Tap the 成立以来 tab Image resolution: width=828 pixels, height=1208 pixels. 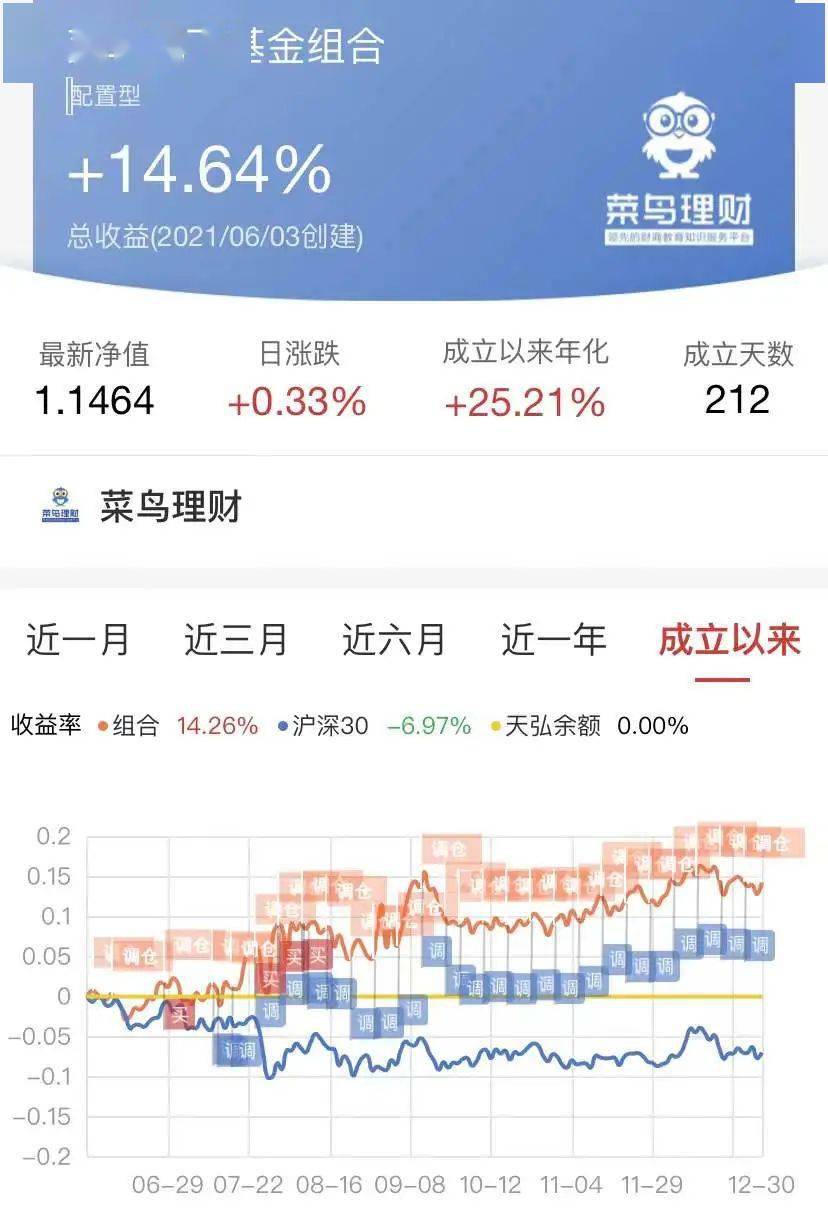pos(729,640)
